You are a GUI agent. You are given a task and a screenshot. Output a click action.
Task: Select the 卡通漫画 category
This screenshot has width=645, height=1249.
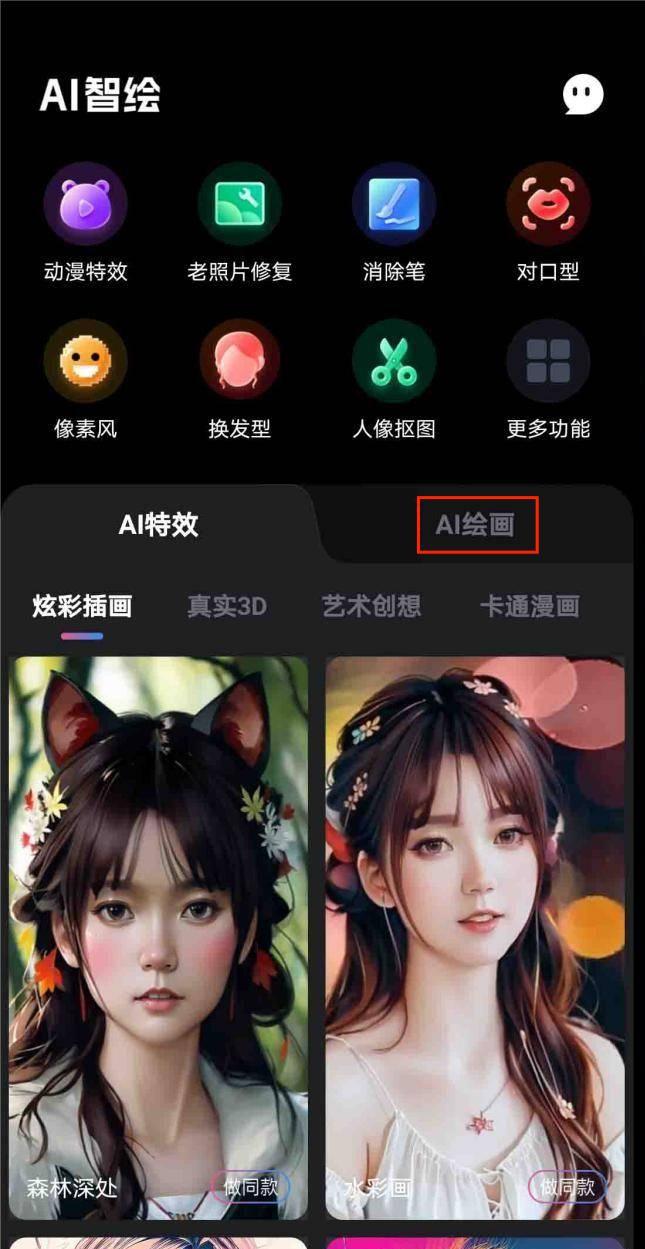(x=529, y=606)
